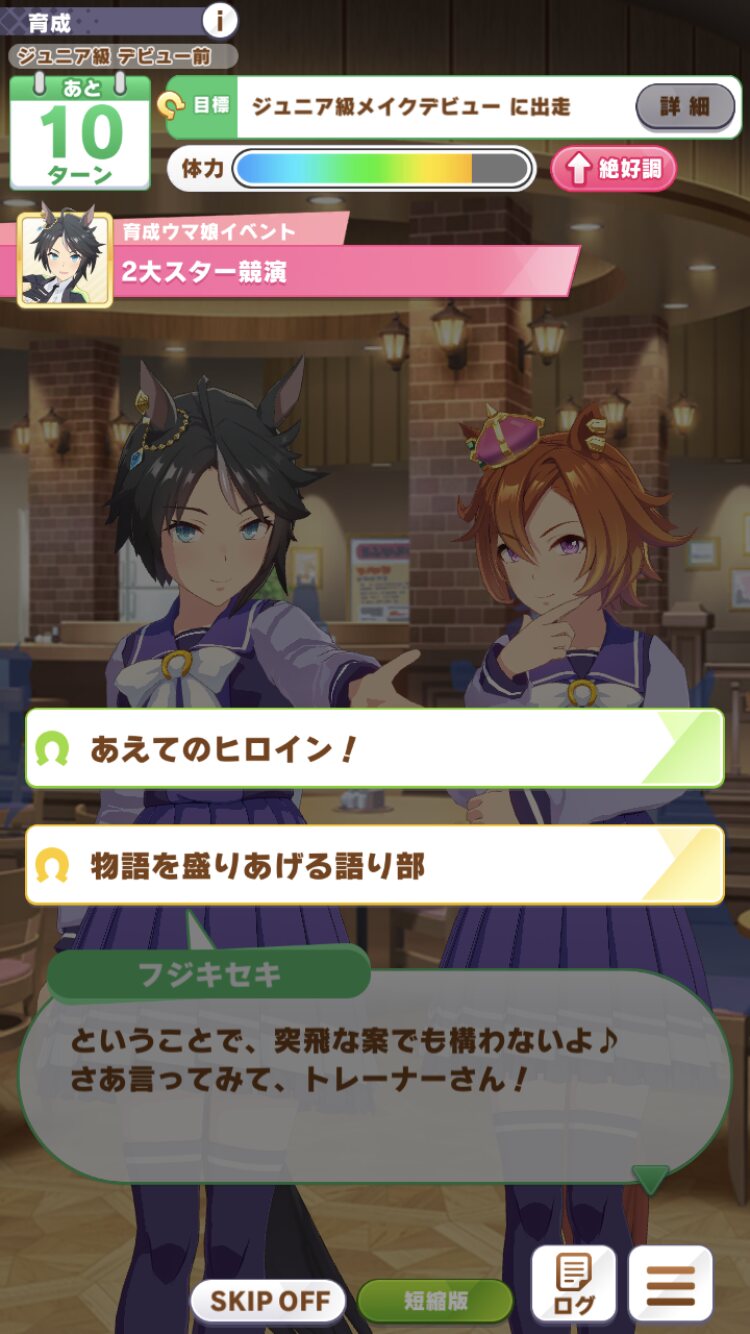
Task: Open the info icon beside 育成
Action: coord(219,19)
